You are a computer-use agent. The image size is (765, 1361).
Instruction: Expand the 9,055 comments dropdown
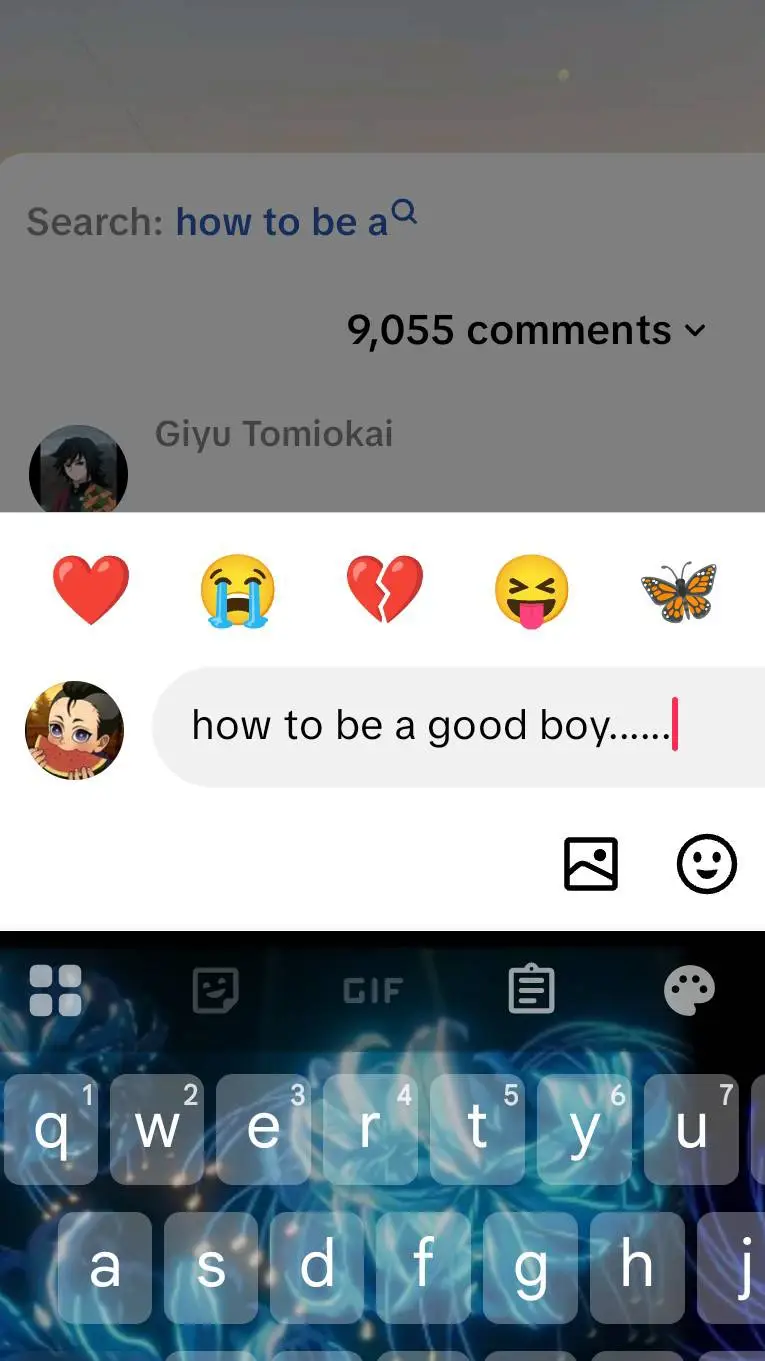click(x=527, y=330)
